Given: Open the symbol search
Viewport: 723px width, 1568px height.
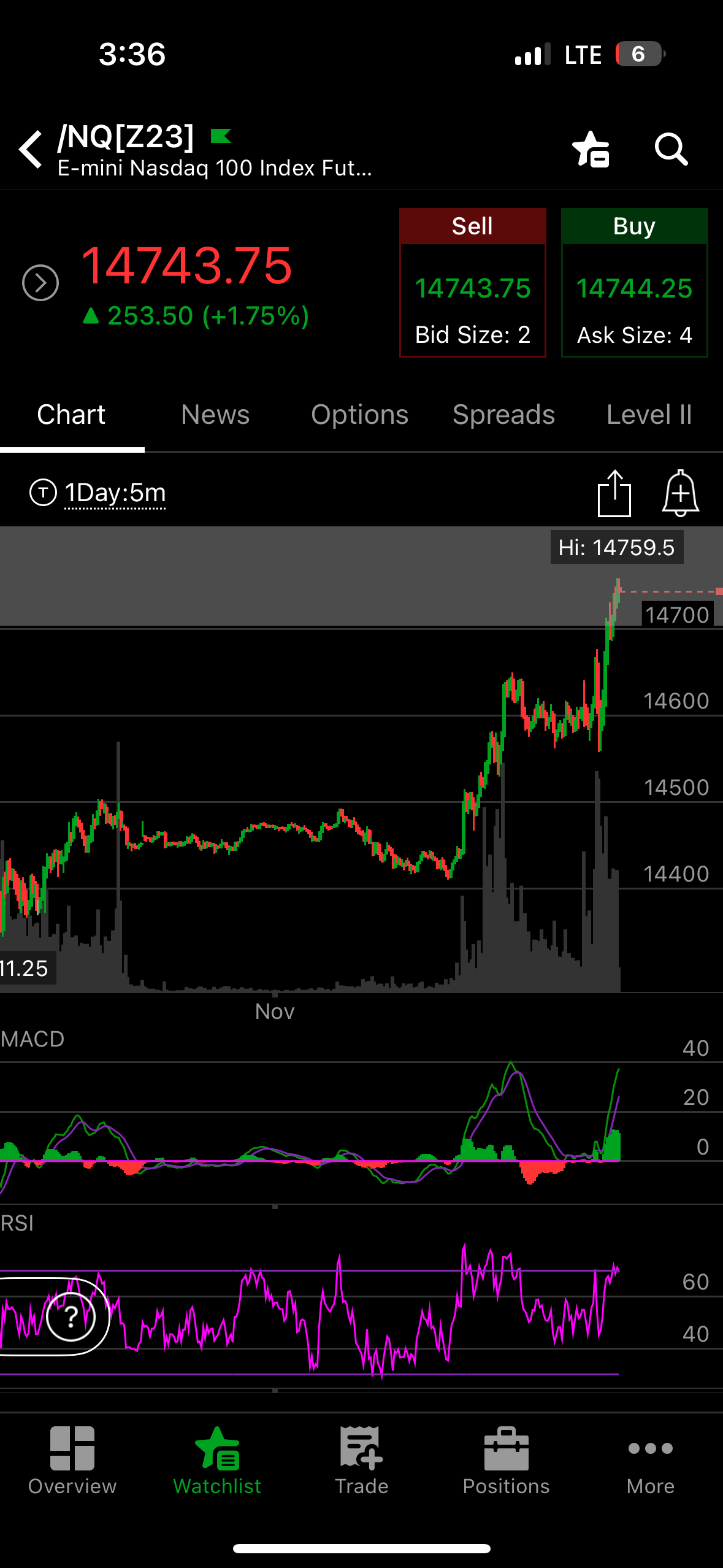Looking at the screenshot, I should point(671,150).
